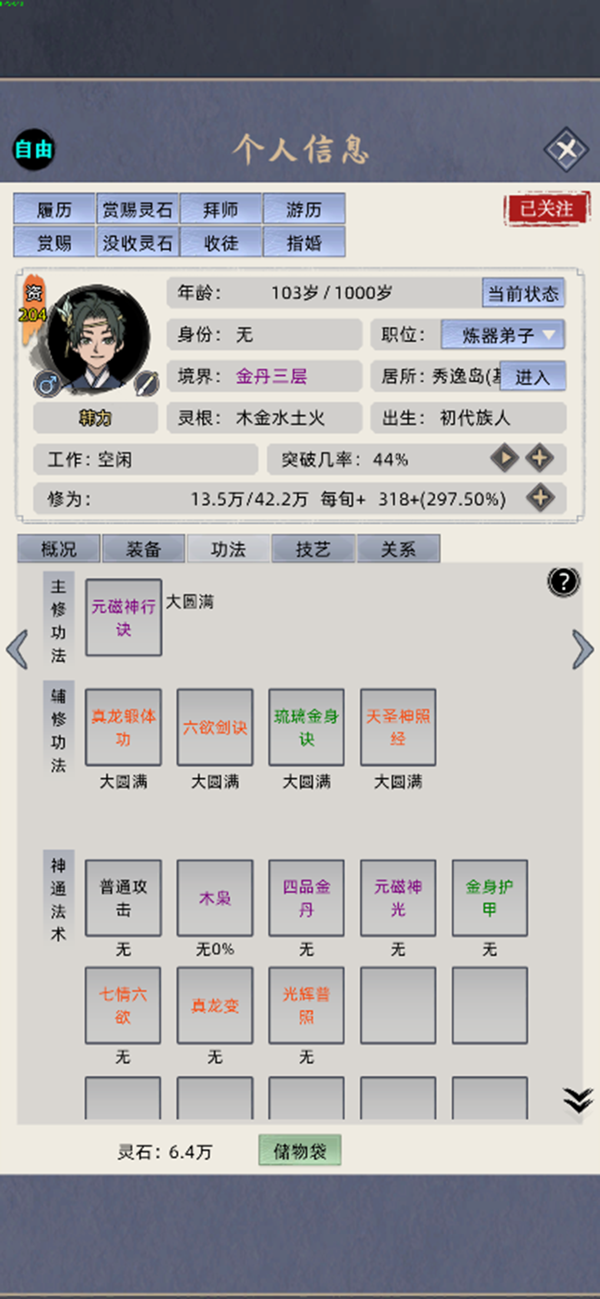Open the 元磁神行诀 main technique
600x1299 pixels.
123,618
